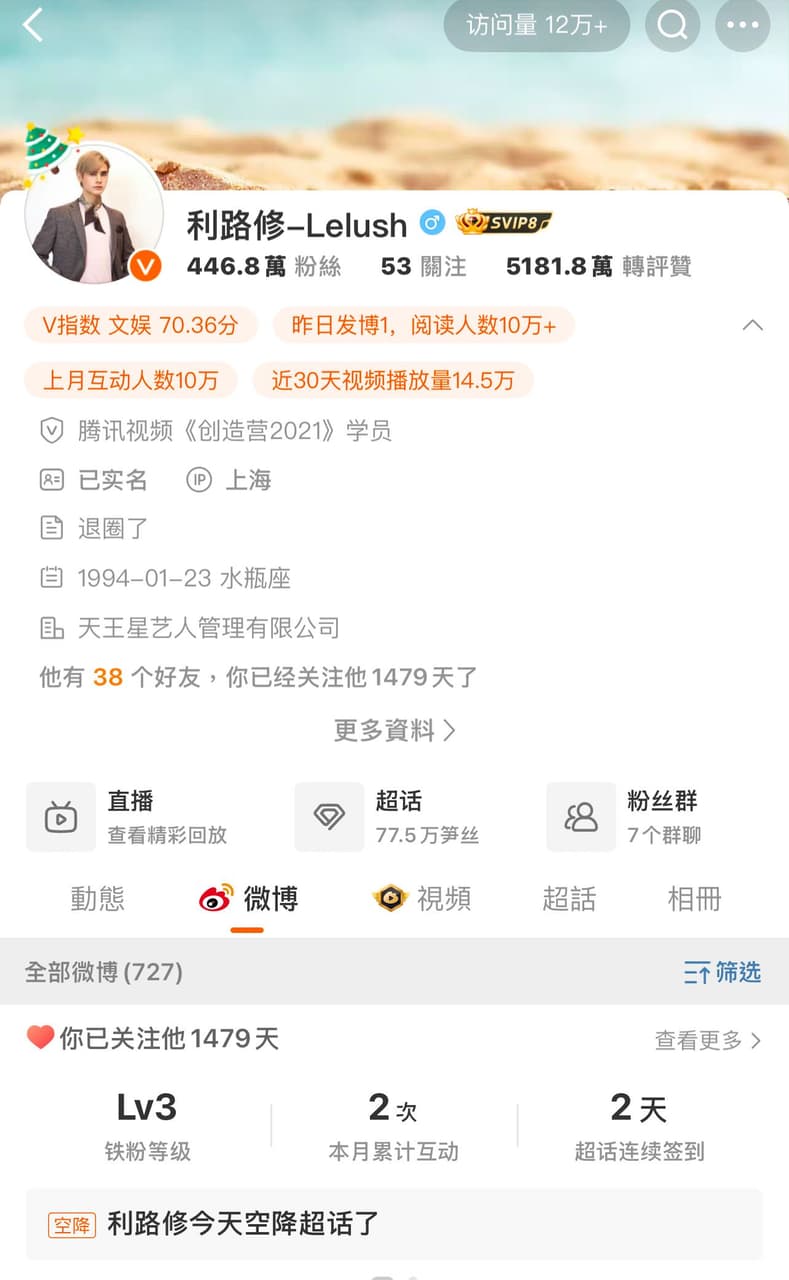This screenshot has height=1280, width=789.
Task: Tap the SVIP8 membership badge
Action: [504, 223]
